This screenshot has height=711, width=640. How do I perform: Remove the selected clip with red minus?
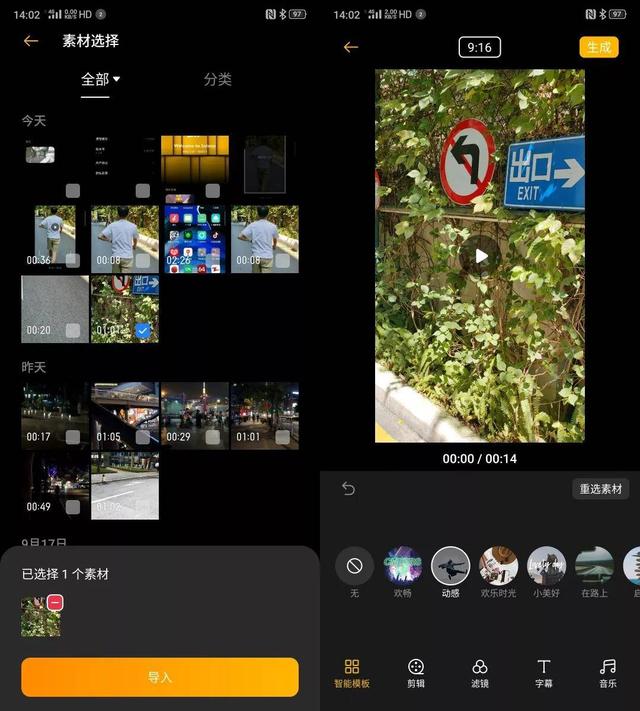(x=55, y=603)
